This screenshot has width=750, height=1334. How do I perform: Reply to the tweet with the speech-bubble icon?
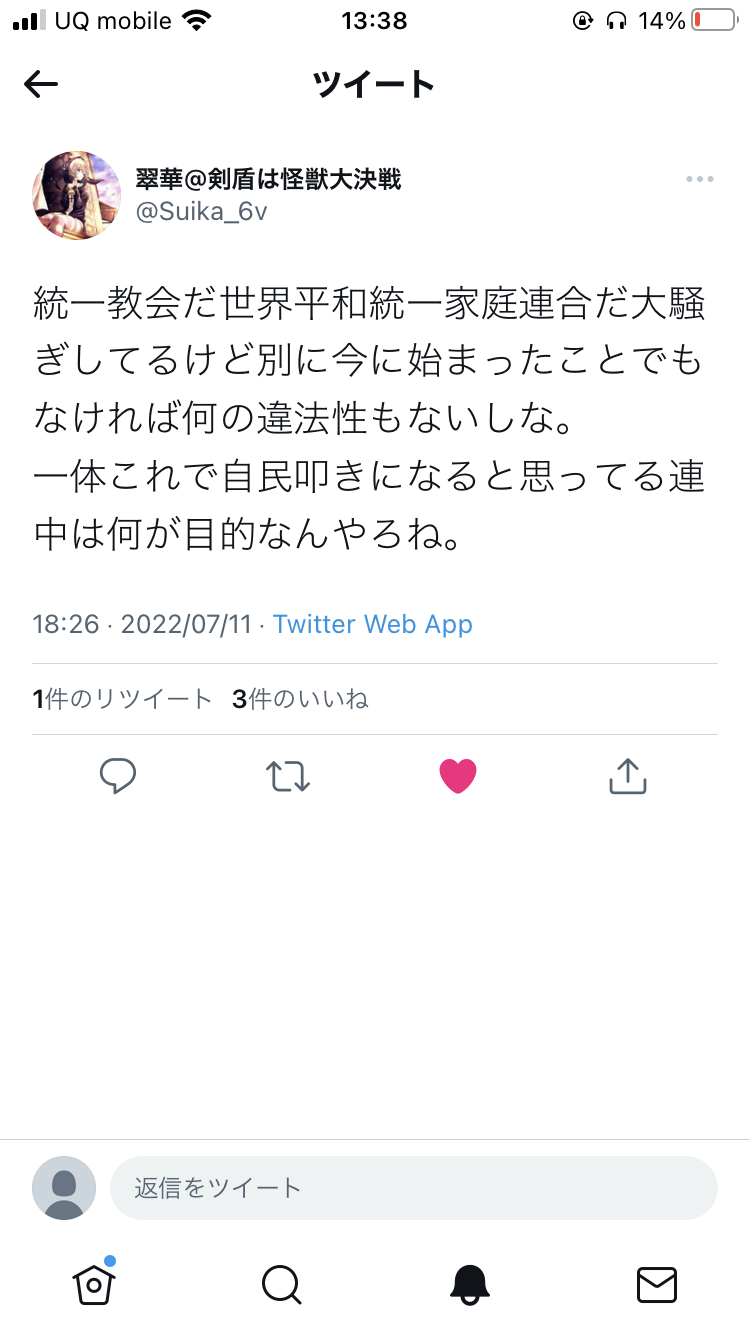tap(118, 776)
